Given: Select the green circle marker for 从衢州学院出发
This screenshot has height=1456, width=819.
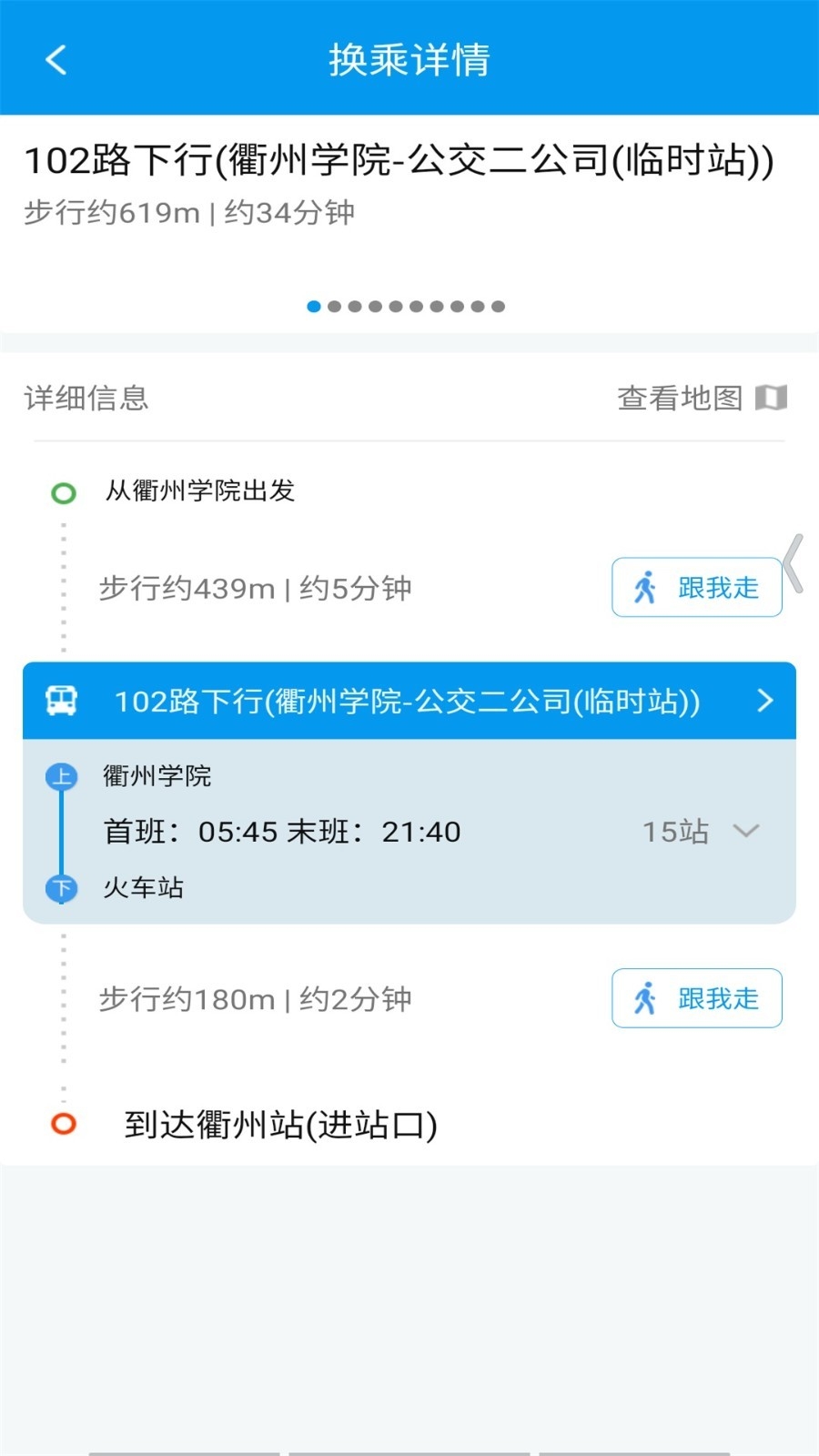Looking at the screenshot, I should click(62, 493).
